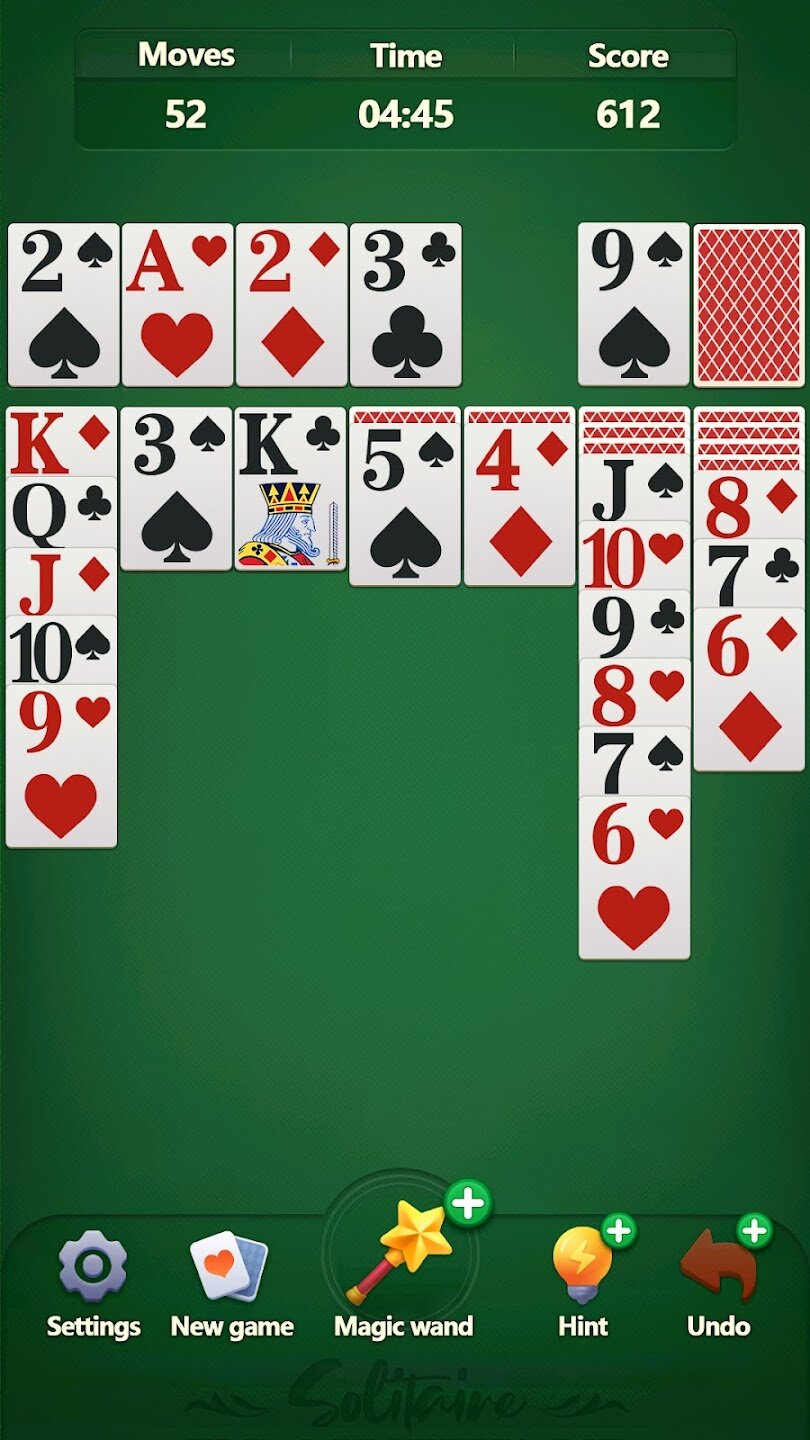Select the King of clubs card
Image resolution: width=810 pixels, height=1440 pixels.
(290, 490)
